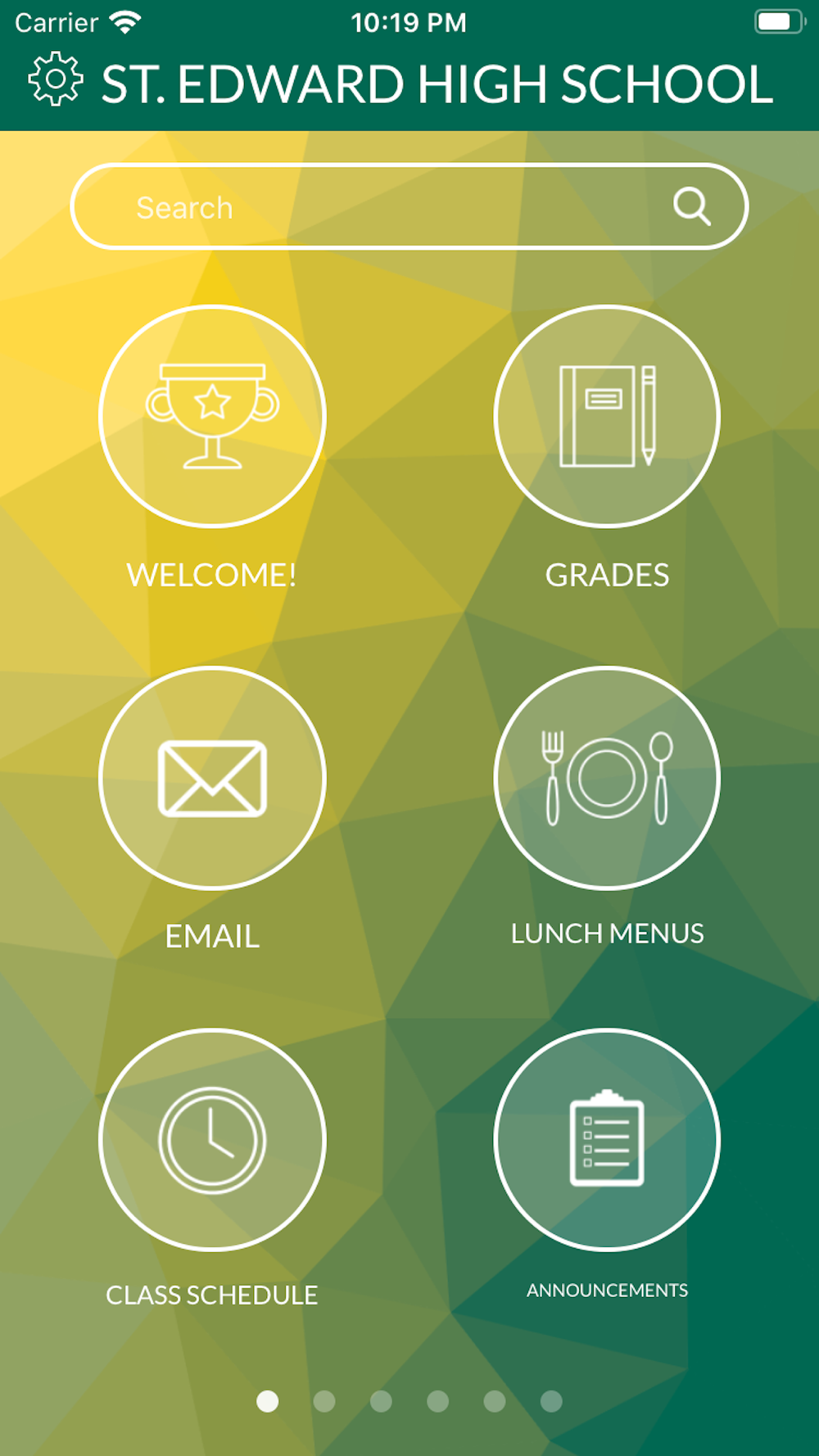Open the settings gear icon
Image resolution: width=819 pixels, height=1456 pixels.
coord(55,79)
